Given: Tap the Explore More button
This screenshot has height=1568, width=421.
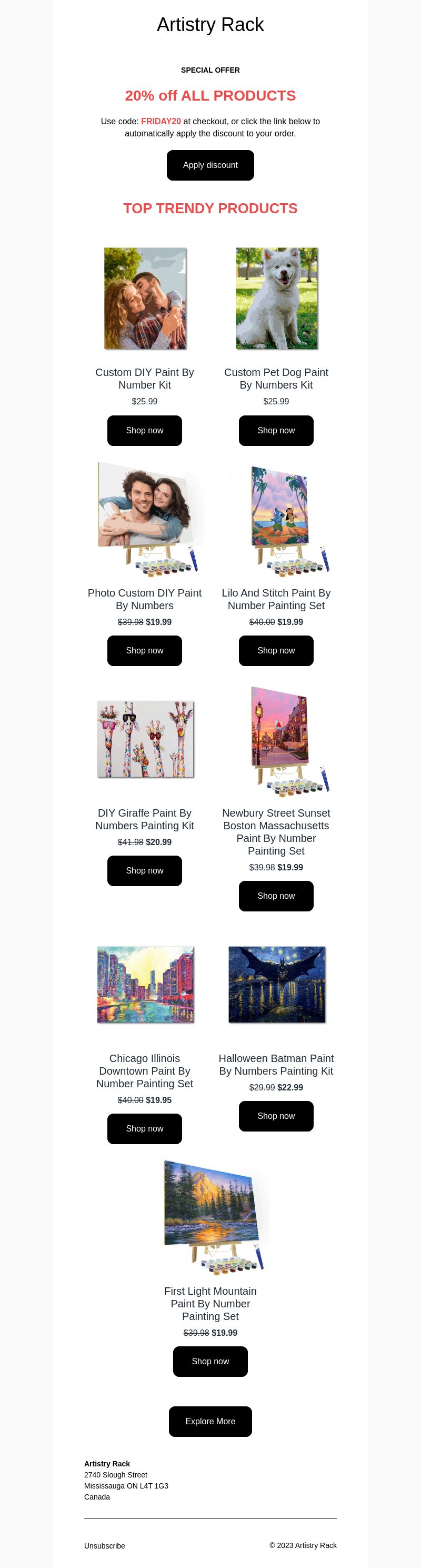Looking at the screenshot, I should click(210, 1421).
